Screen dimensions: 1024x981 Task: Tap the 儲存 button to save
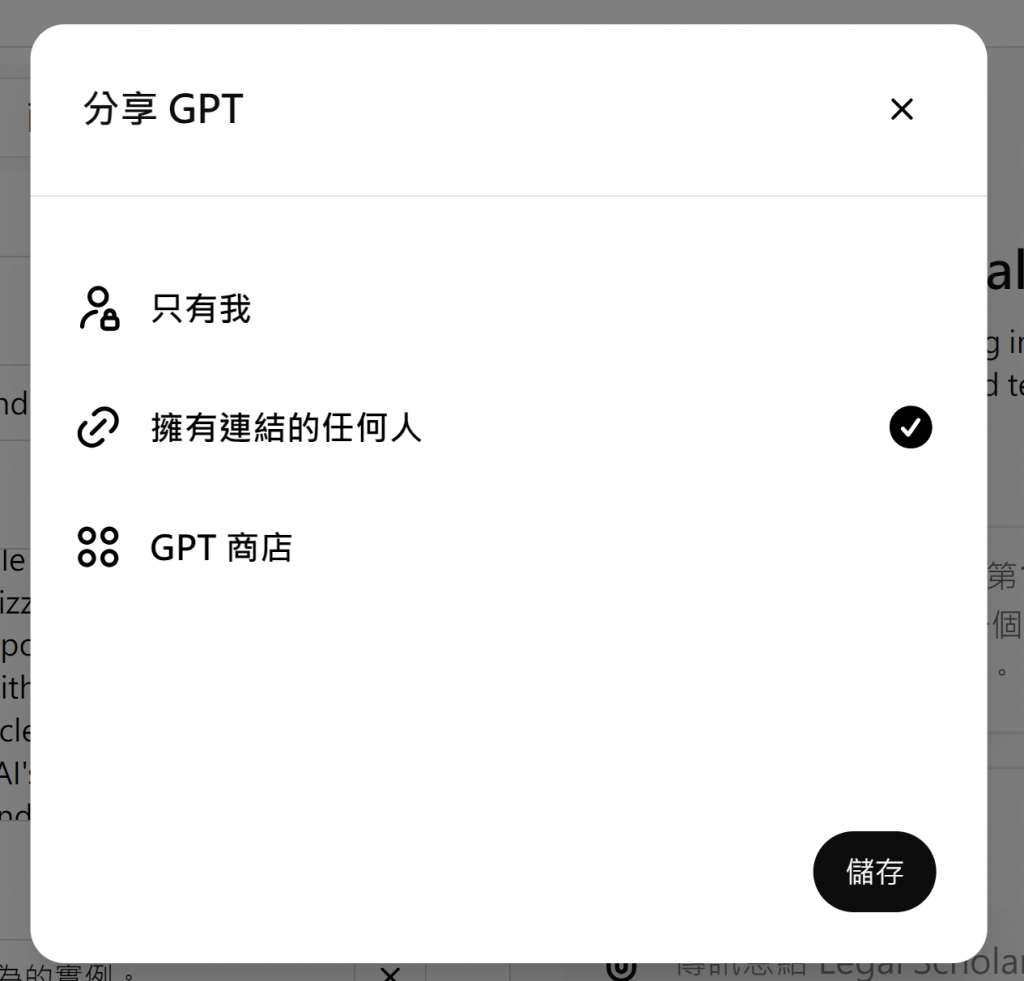point(874,871)
